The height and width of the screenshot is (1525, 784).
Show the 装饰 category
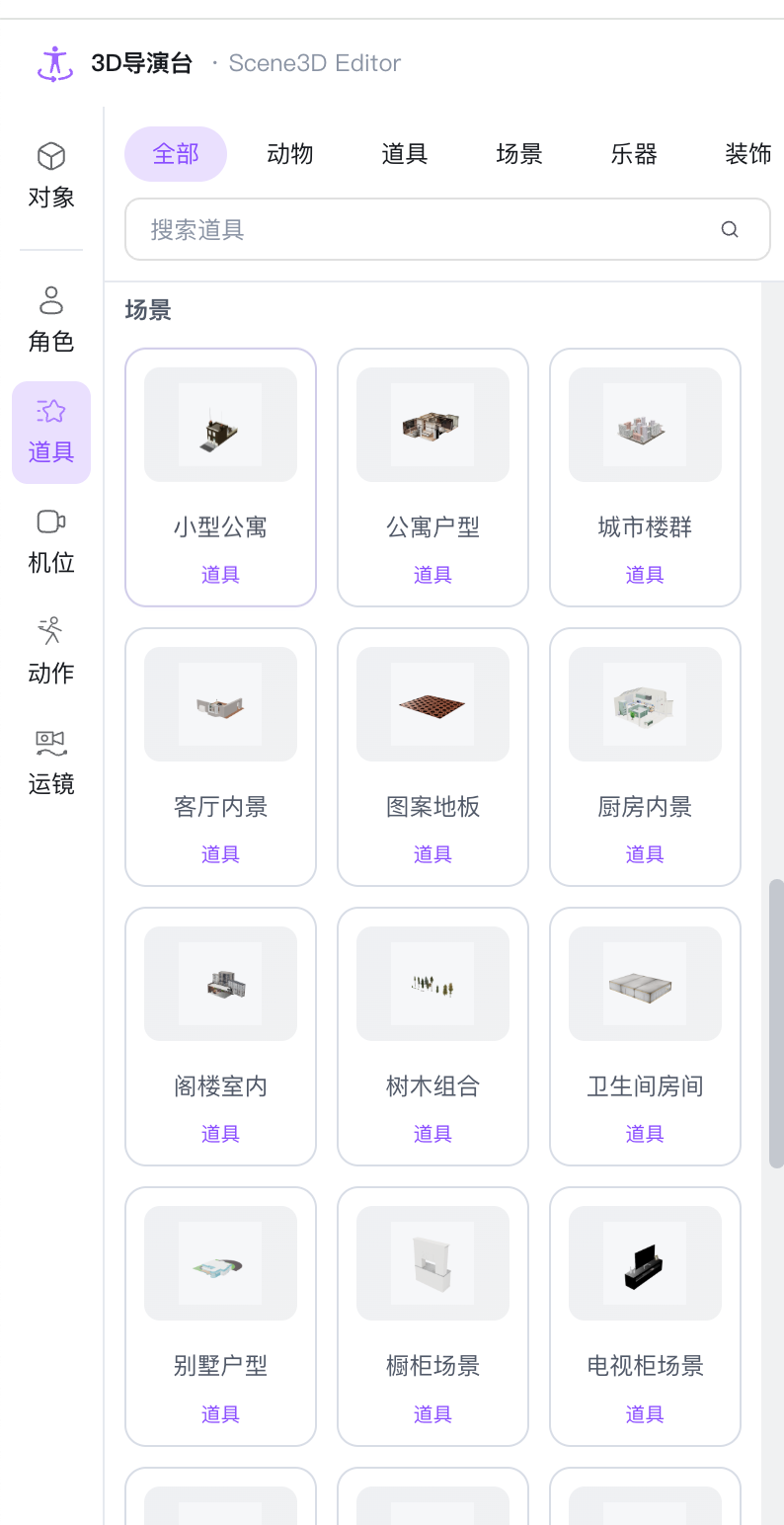[747, 154]
